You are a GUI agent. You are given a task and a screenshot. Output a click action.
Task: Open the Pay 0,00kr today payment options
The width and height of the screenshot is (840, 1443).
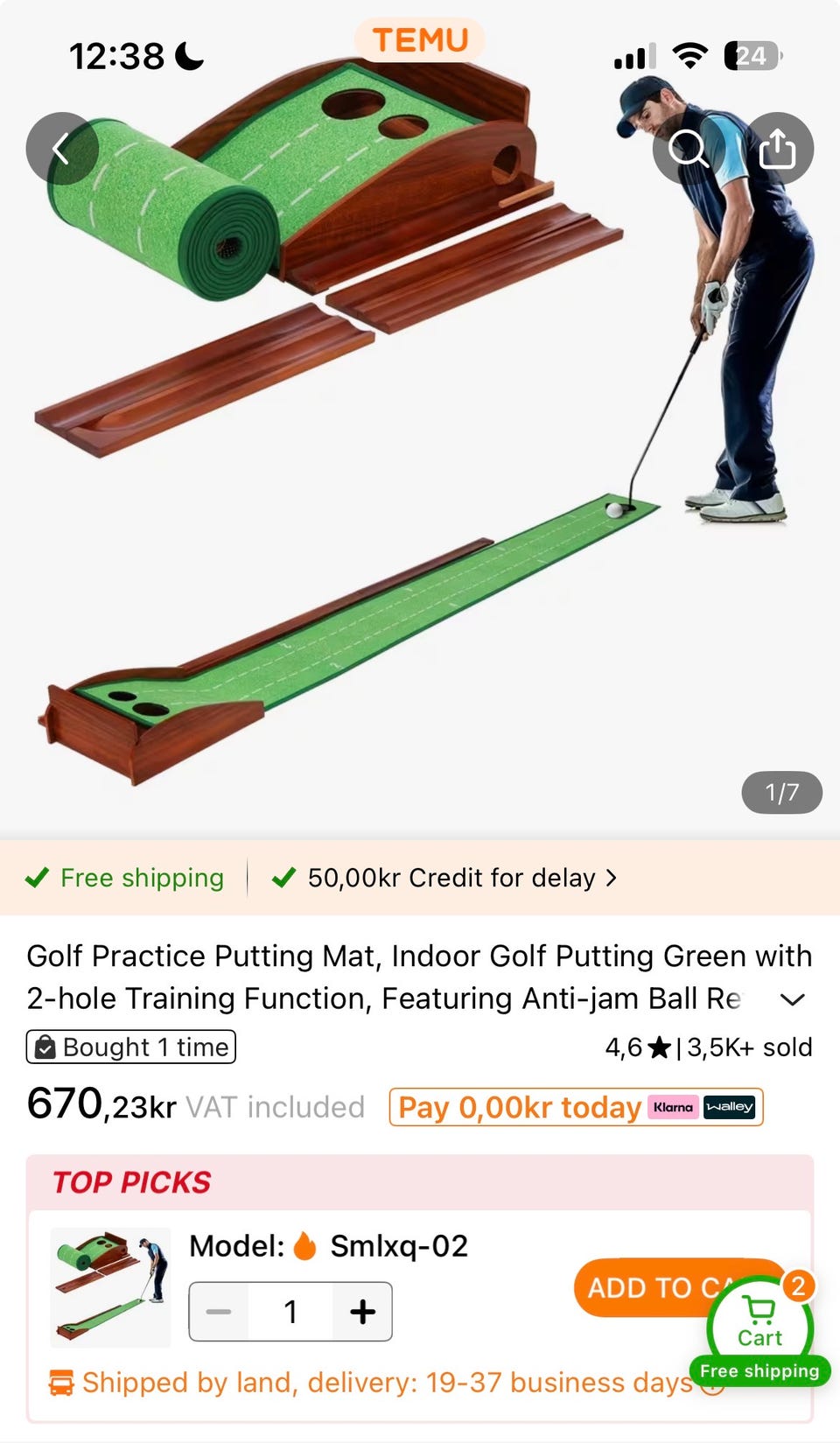(x=577, y=1107)
